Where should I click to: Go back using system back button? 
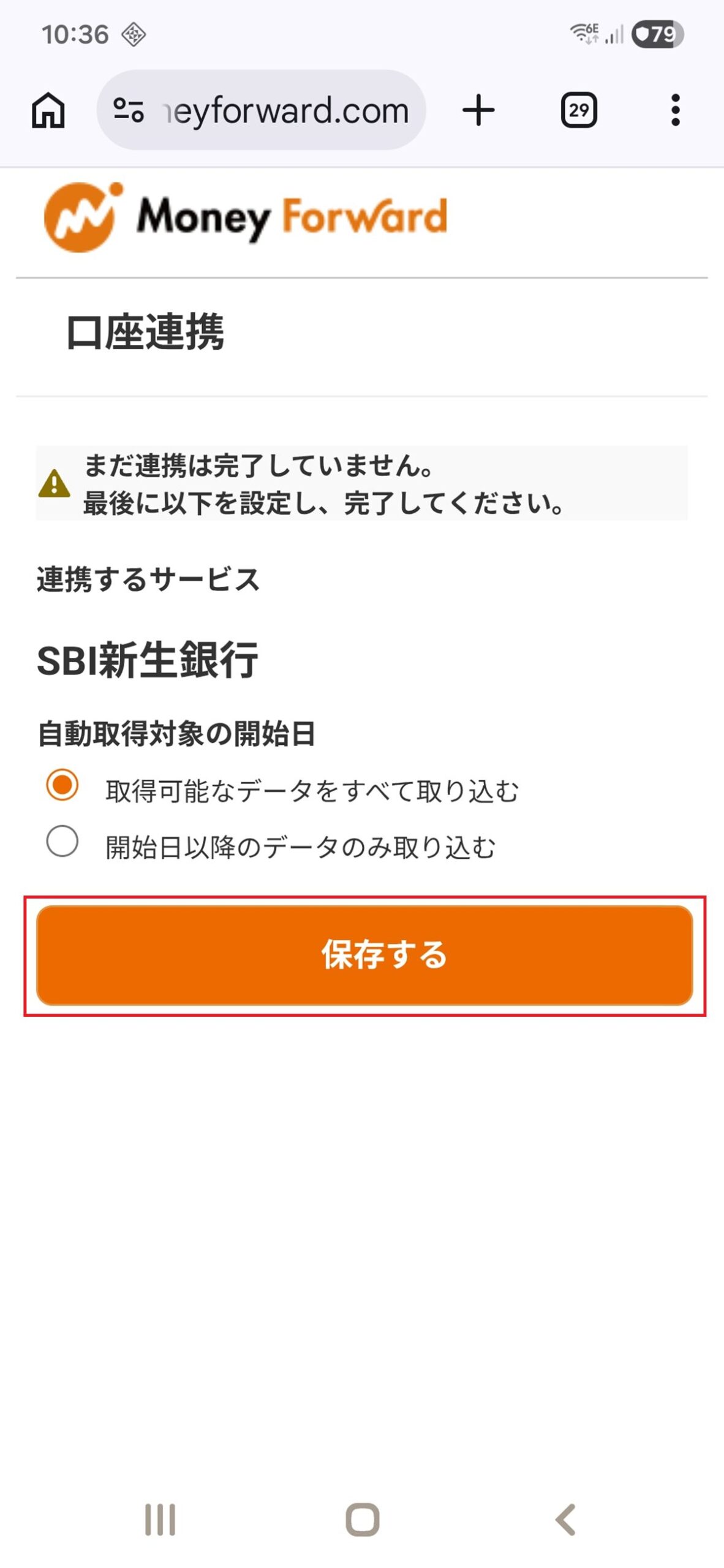click(565, 1520)
